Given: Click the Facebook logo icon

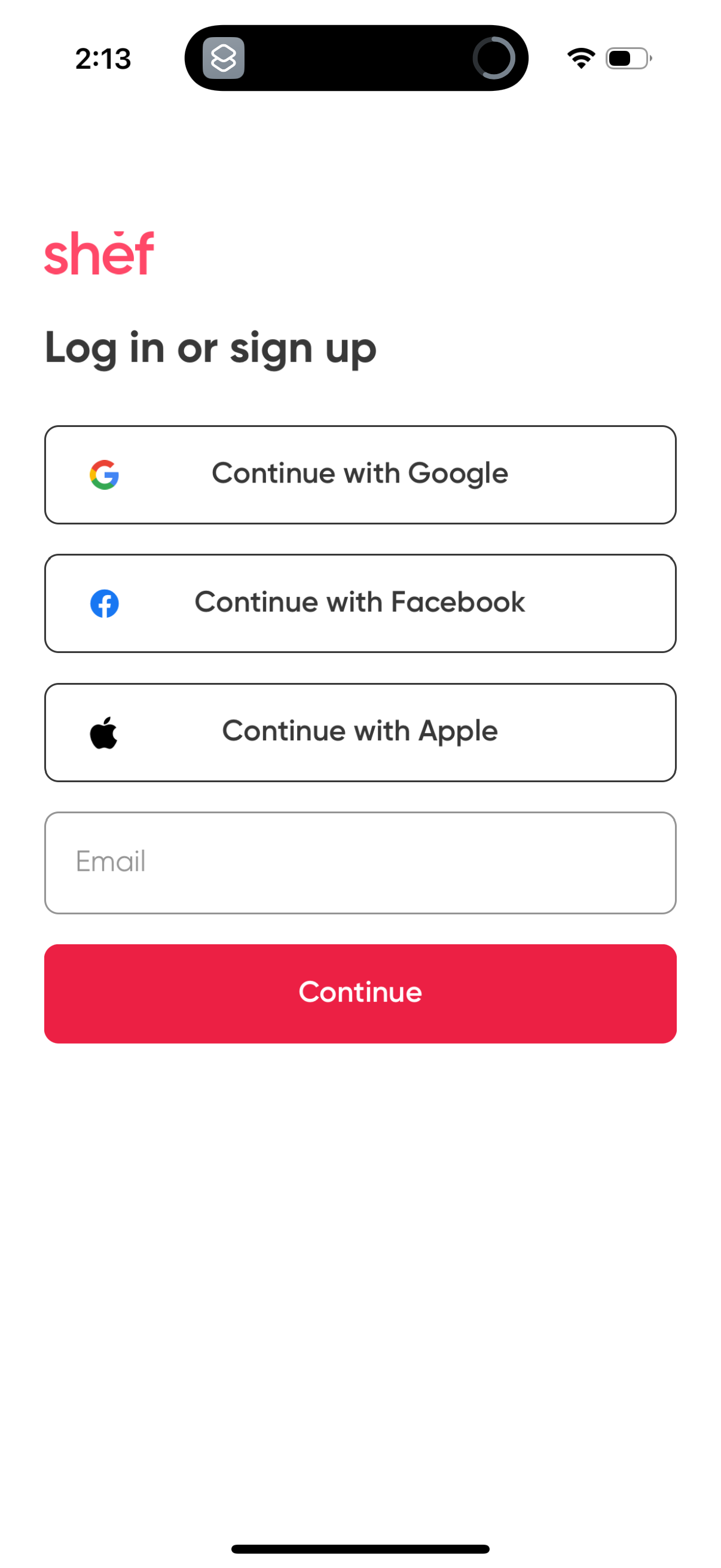Looking at the screenshot, I should pos(104,603).
